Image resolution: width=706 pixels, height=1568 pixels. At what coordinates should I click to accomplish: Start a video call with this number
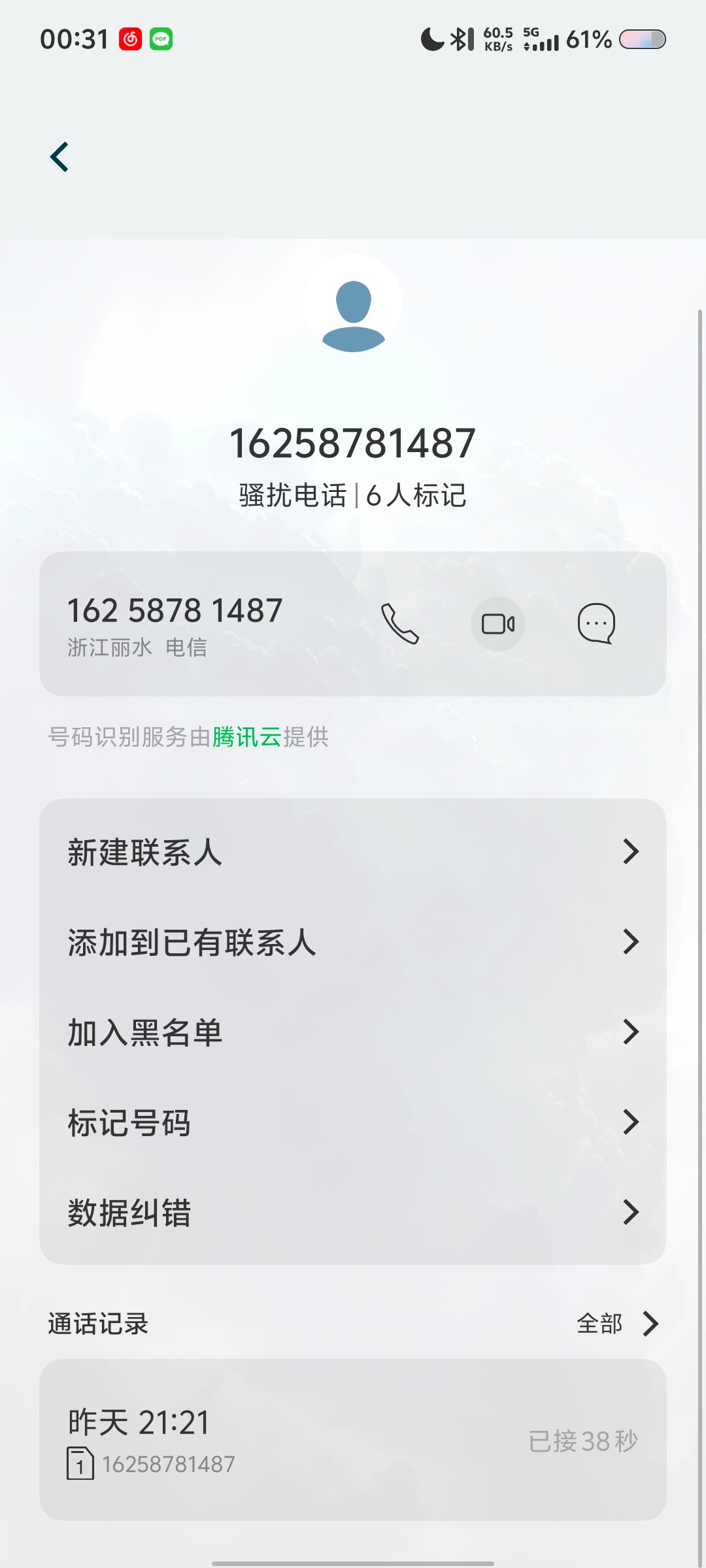(498, 624)
